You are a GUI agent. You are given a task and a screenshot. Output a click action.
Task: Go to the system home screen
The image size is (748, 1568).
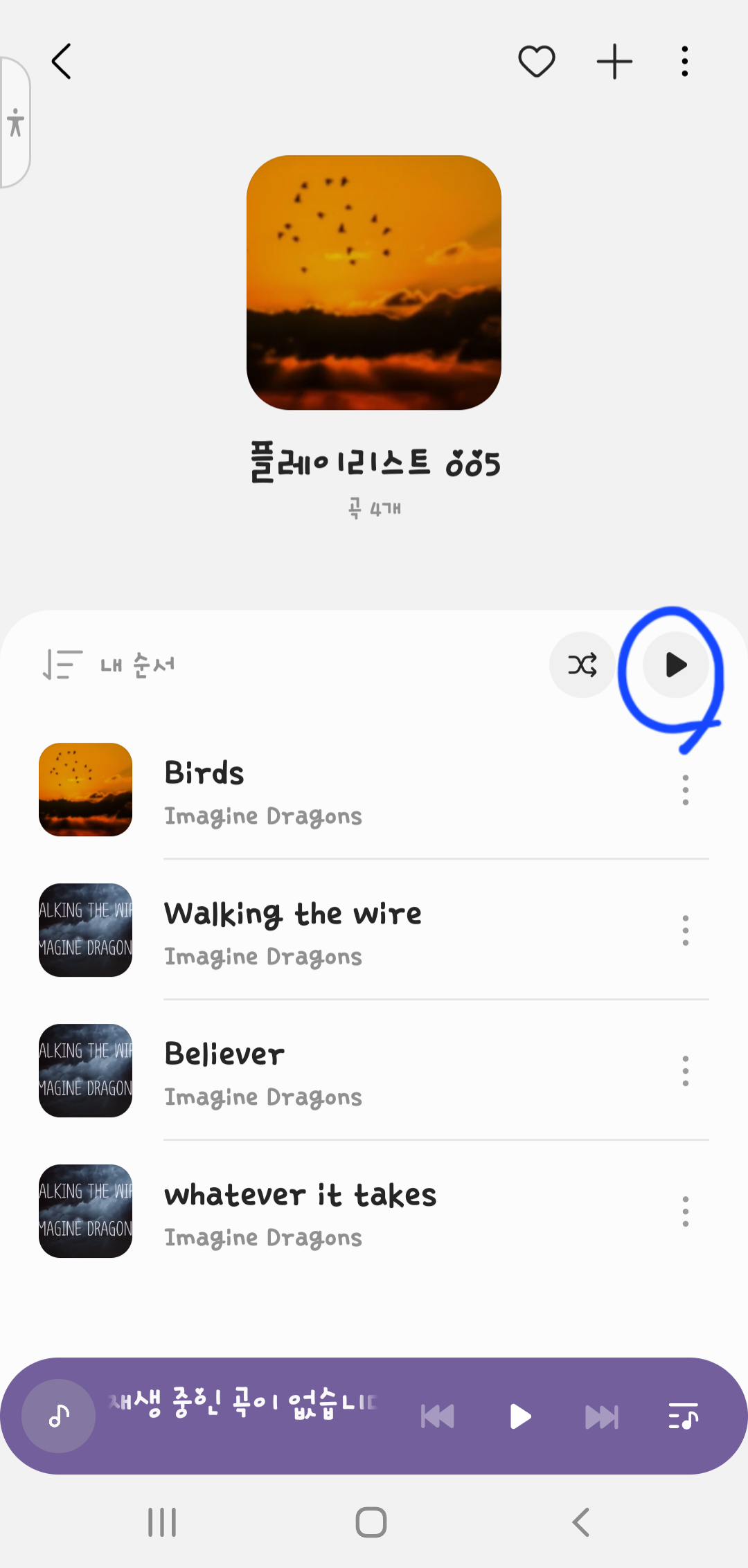tap(371, 1522)
